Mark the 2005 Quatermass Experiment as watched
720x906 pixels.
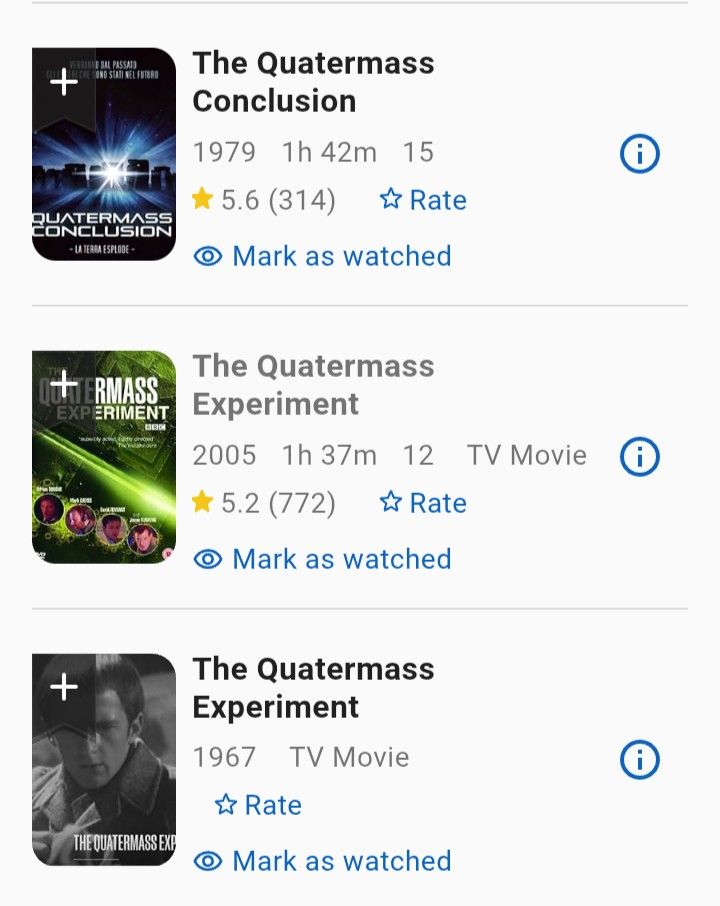(322, 559)
